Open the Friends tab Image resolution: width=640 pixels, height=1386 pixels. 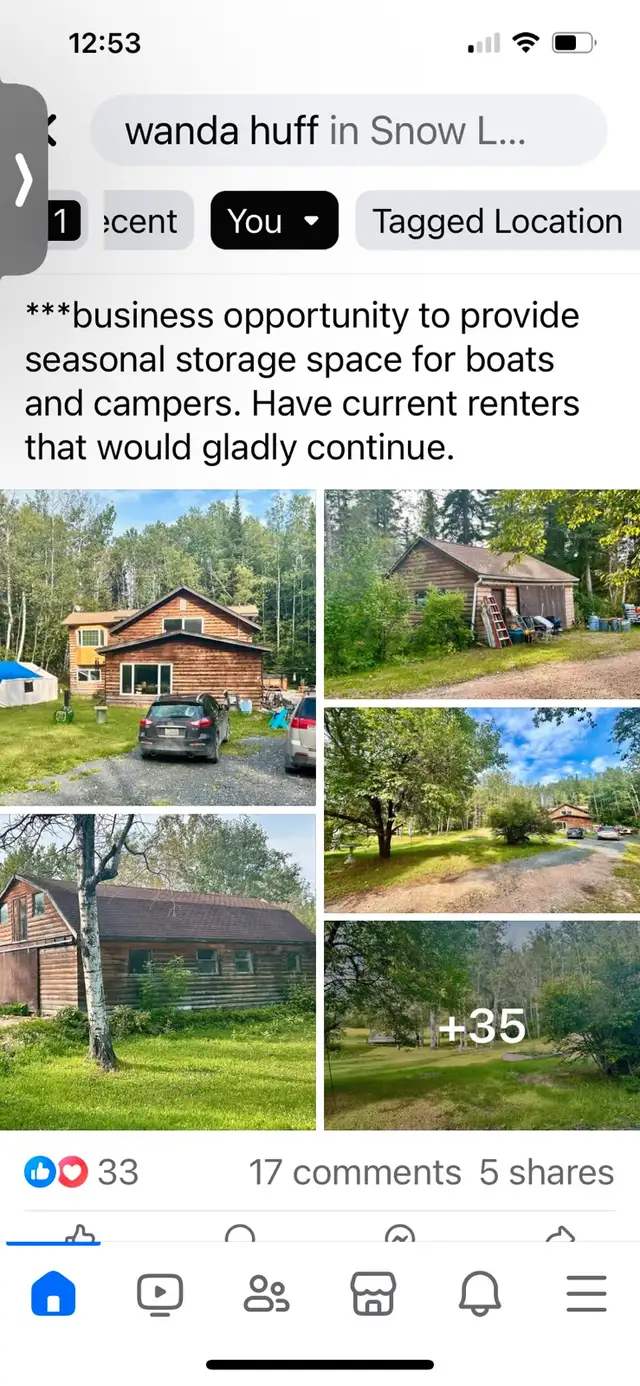point(266,1294)
